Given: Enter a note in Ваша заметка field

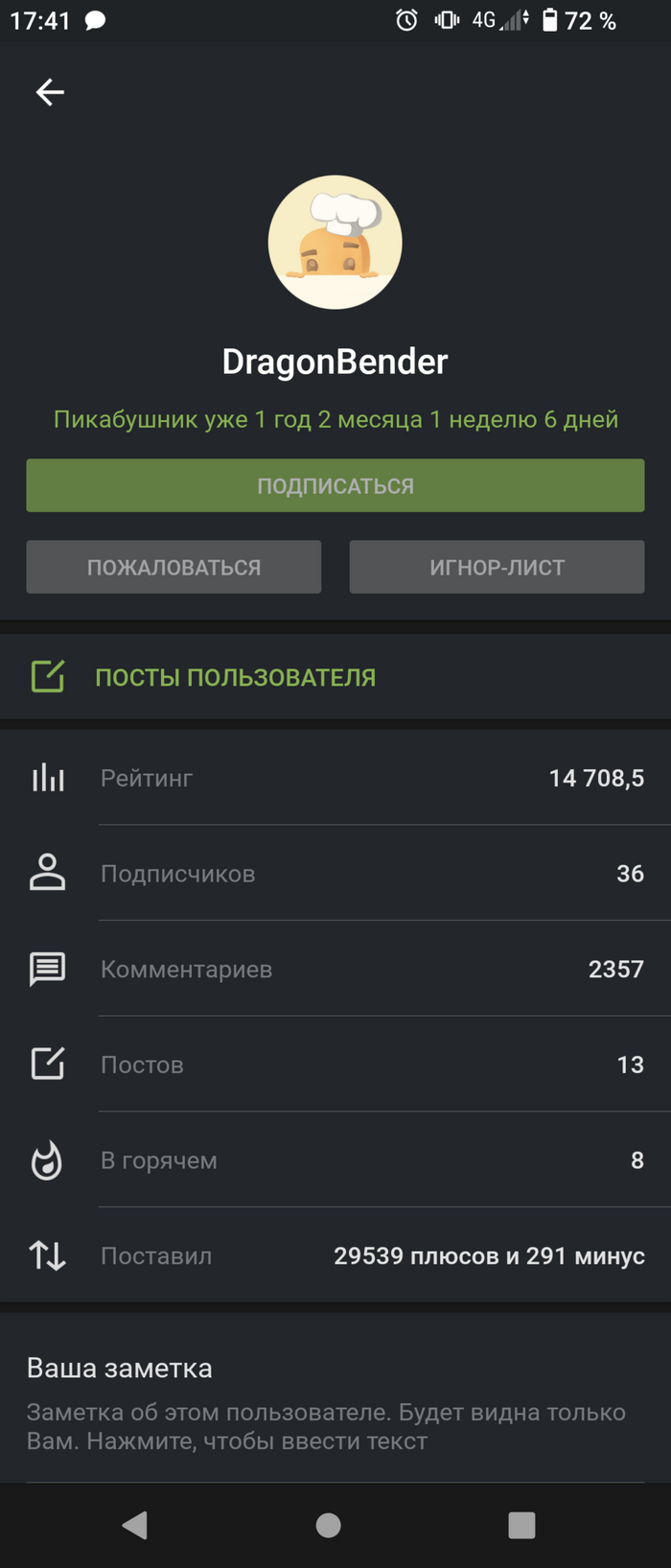Looking at the screenshot, I should coord(326,1426).
